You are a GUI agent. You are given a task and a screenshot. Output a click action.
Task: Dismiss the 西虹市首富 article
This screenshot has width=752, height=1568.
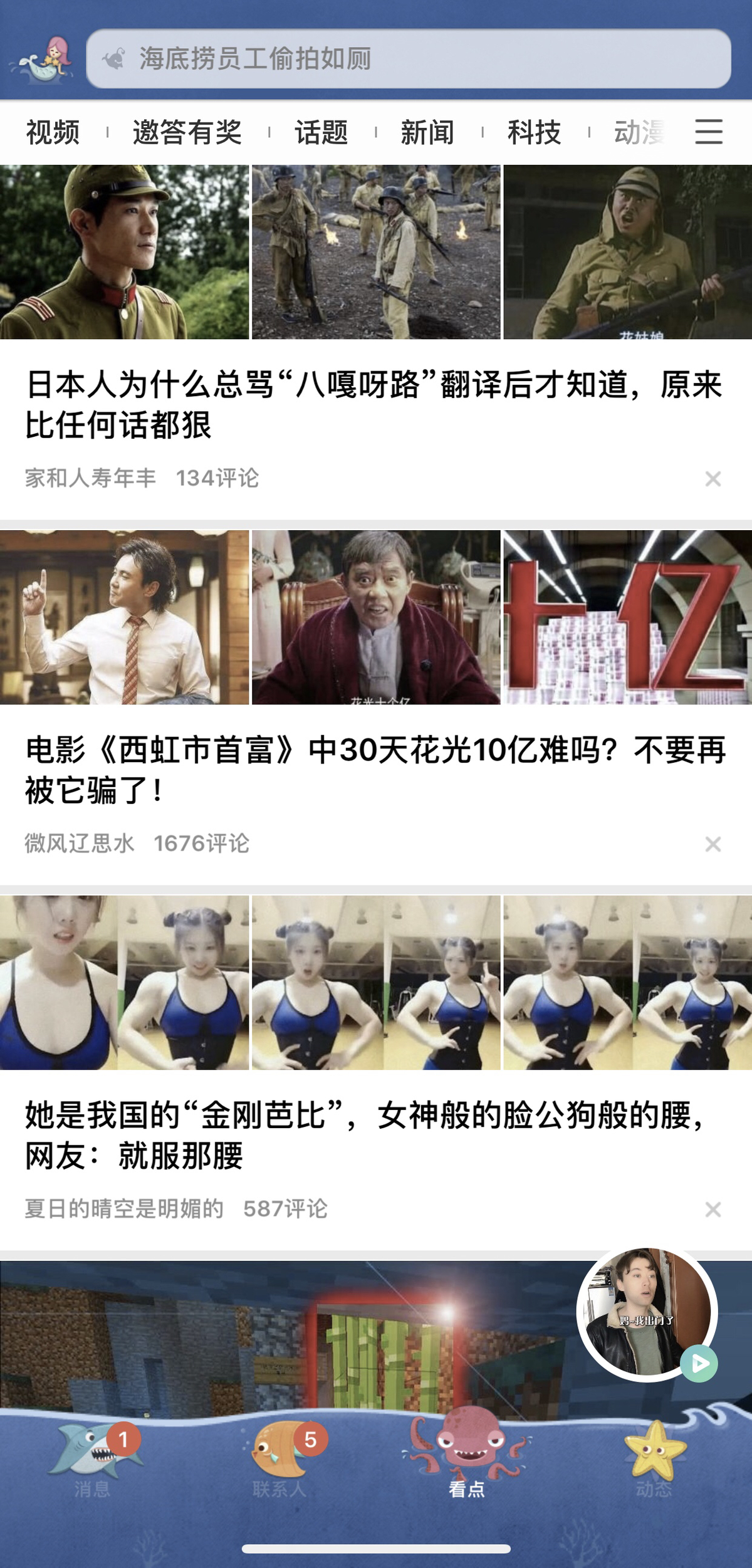tap(713, 844)
